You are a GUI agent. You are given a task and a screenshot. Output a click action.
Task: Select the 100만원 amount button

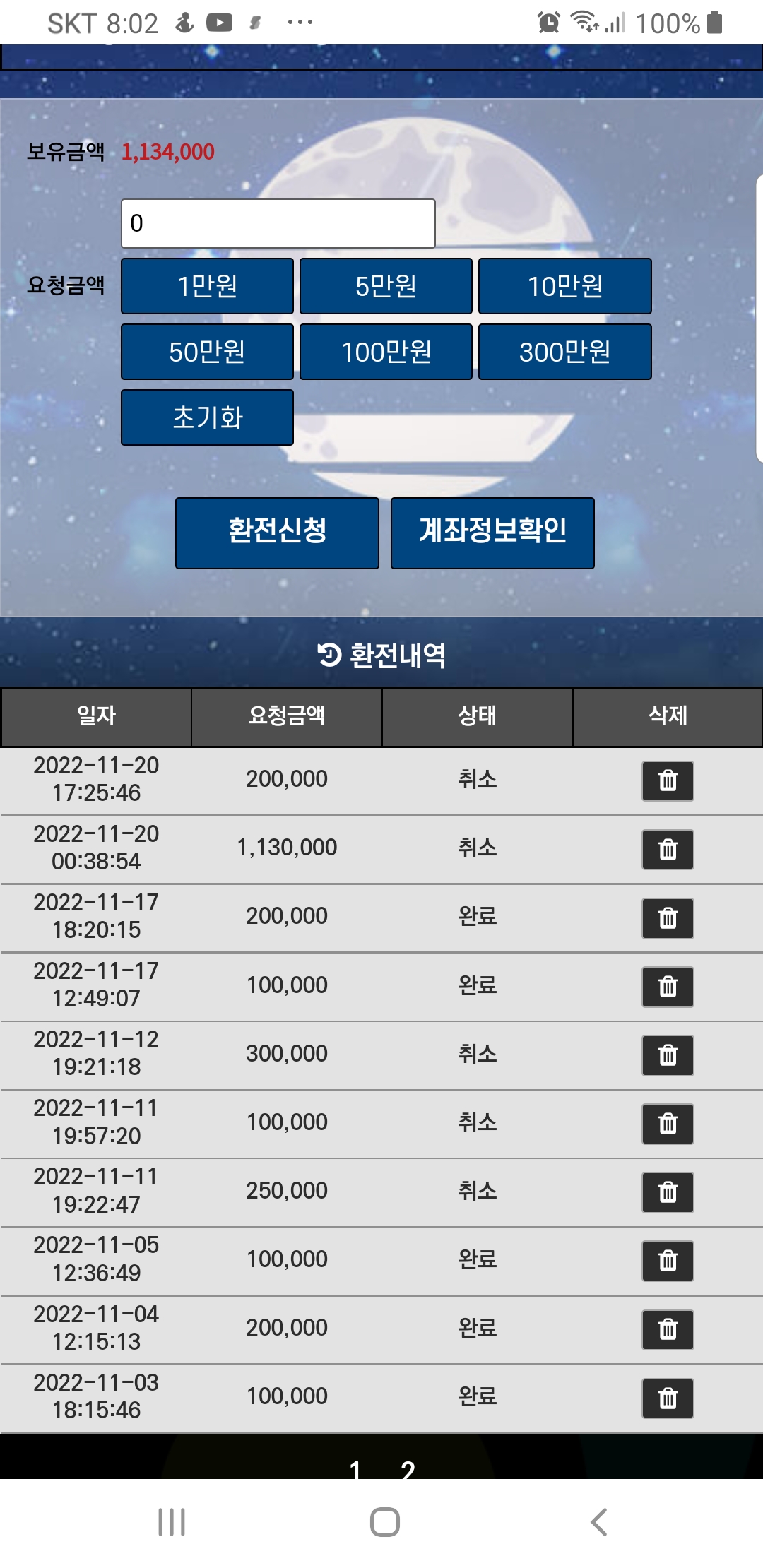click(386, 352)
